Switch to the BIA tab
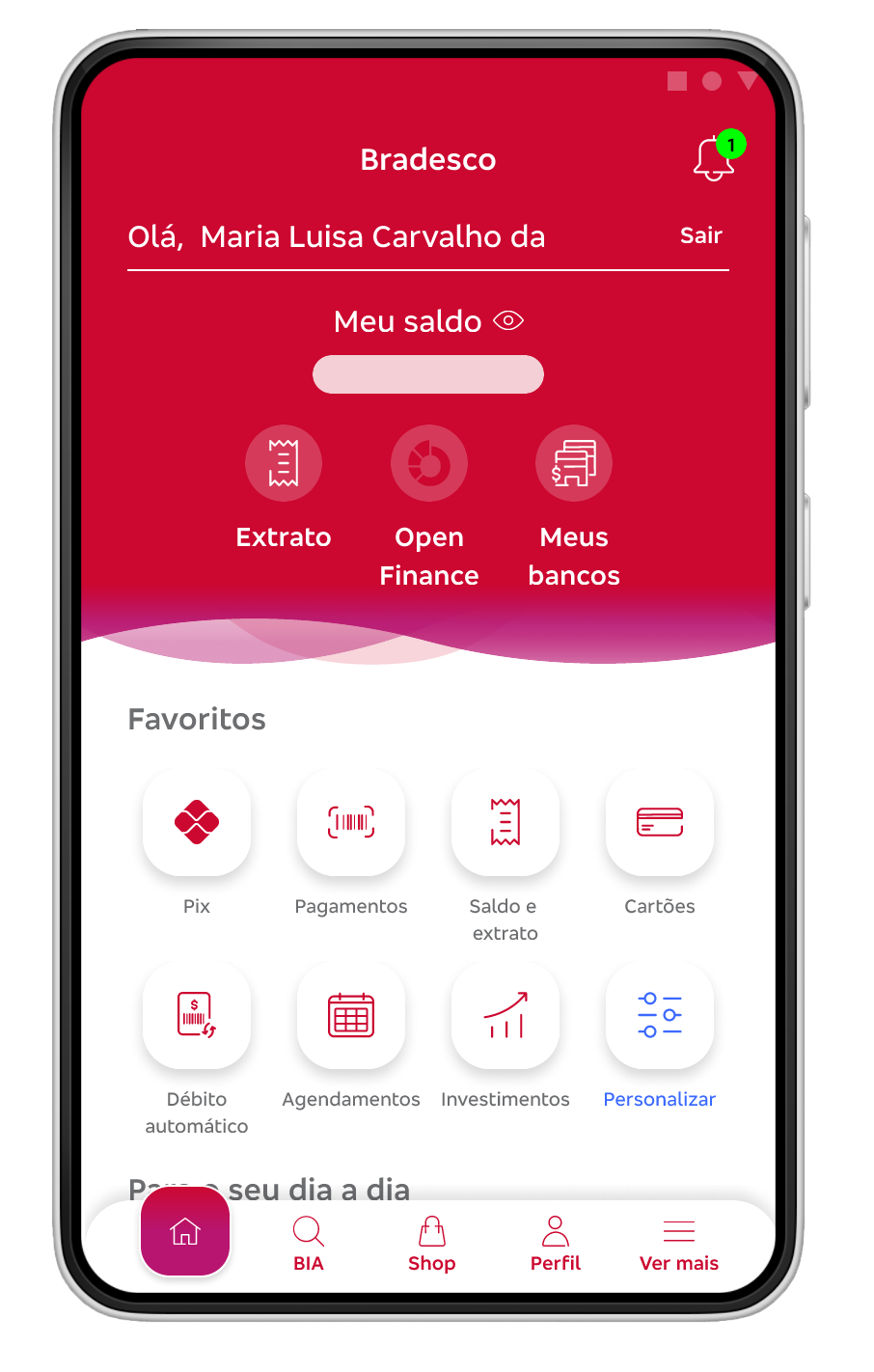Image resolution: width=874 pixels, height=1372 pixels. [309, 1244]
